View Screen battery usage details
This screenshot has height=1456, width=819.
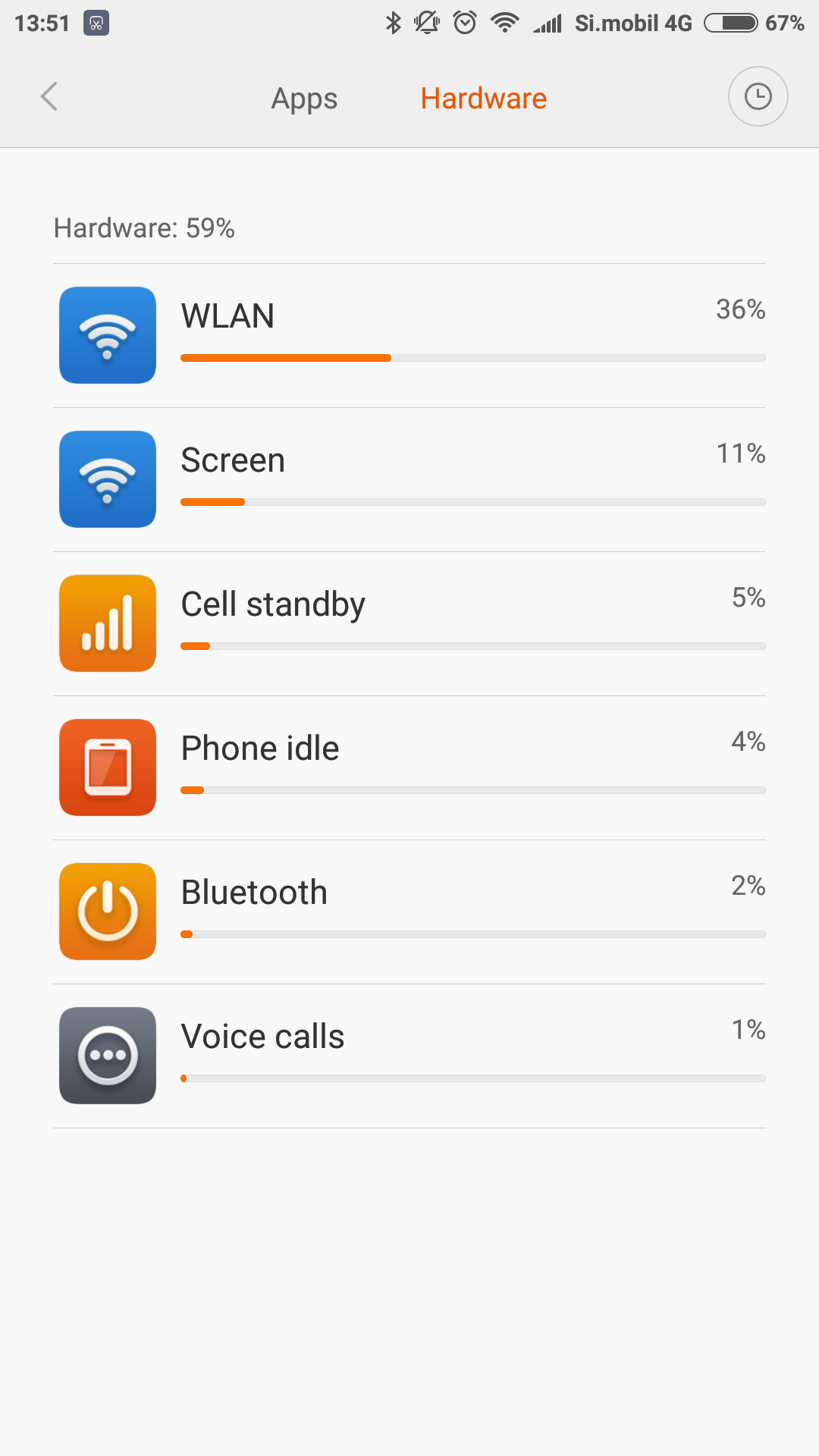click(x=409, y=480)
